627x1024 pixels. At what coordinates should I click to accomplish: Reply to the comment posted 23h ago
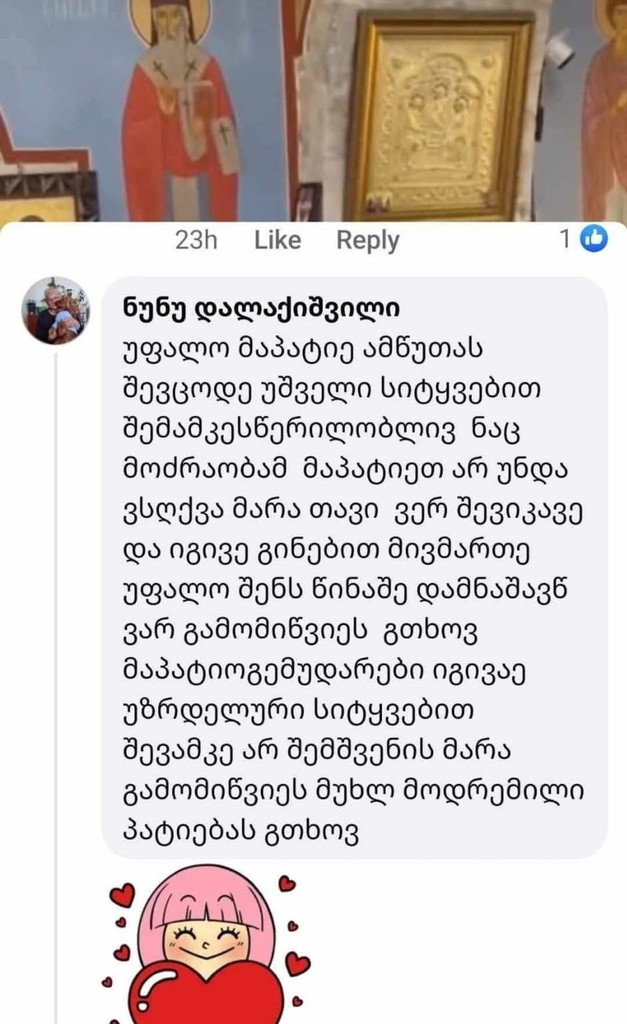click(367, 240)
